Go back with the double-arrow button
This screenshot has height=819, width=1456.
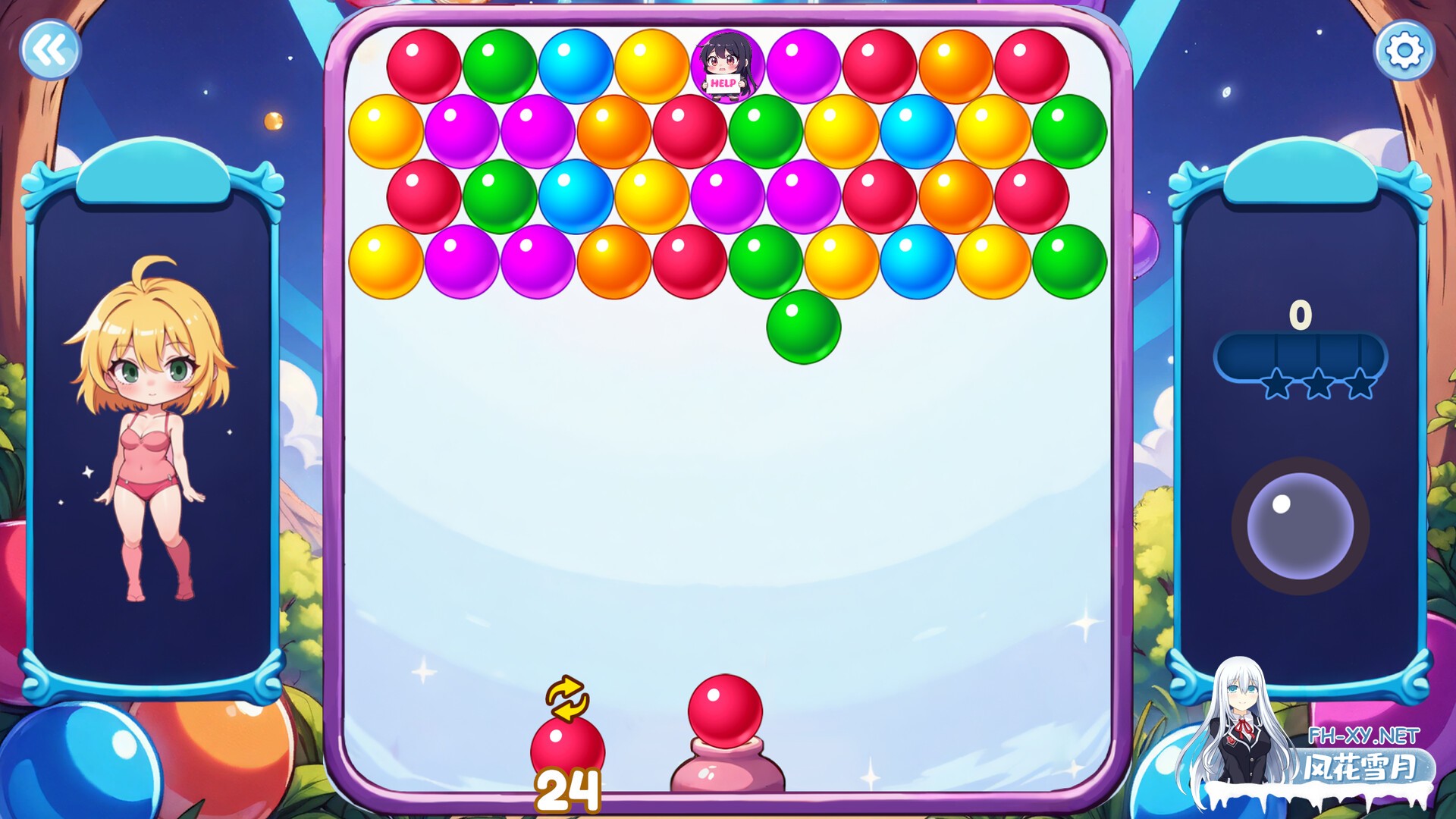(50, 51)
